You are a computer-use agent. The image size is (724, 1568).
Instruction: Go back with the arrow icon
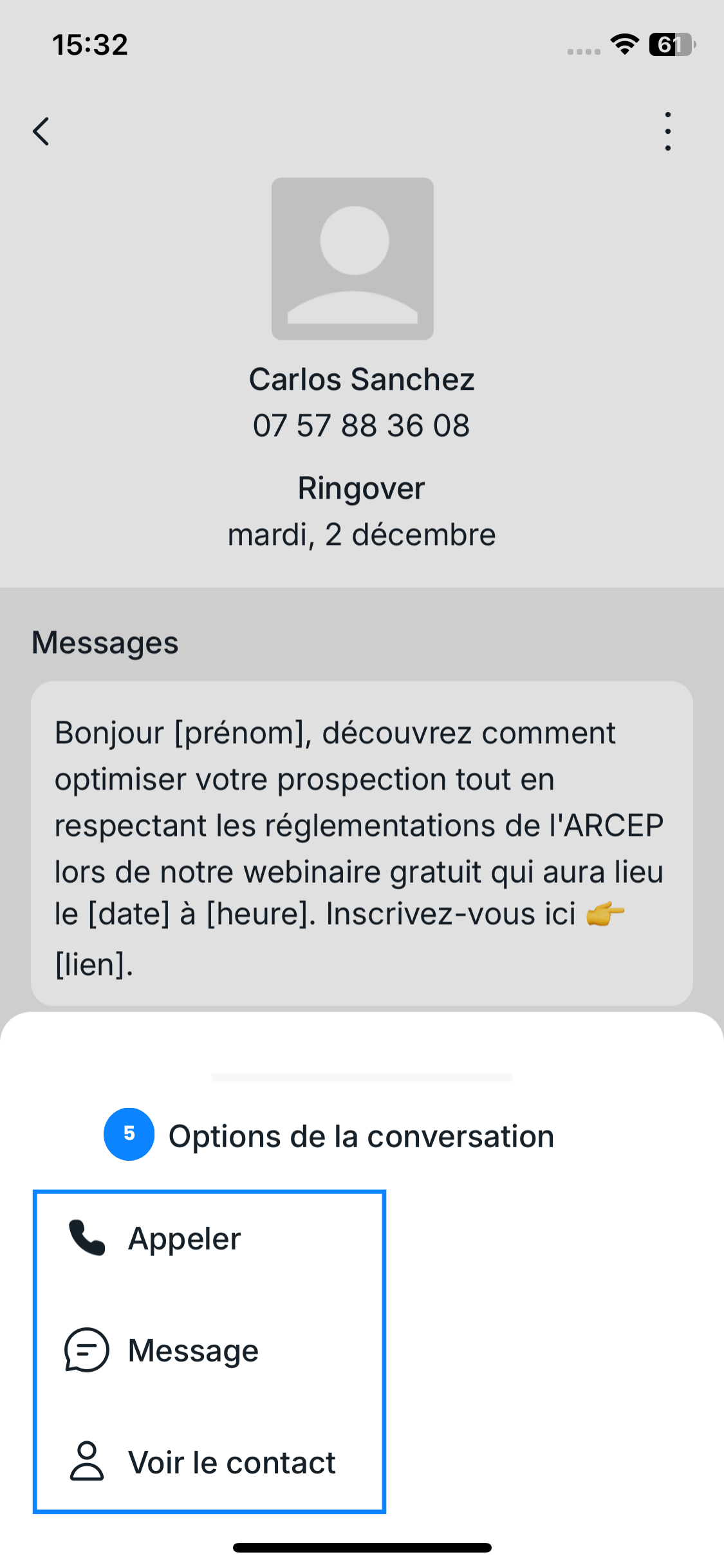(41, 131)
